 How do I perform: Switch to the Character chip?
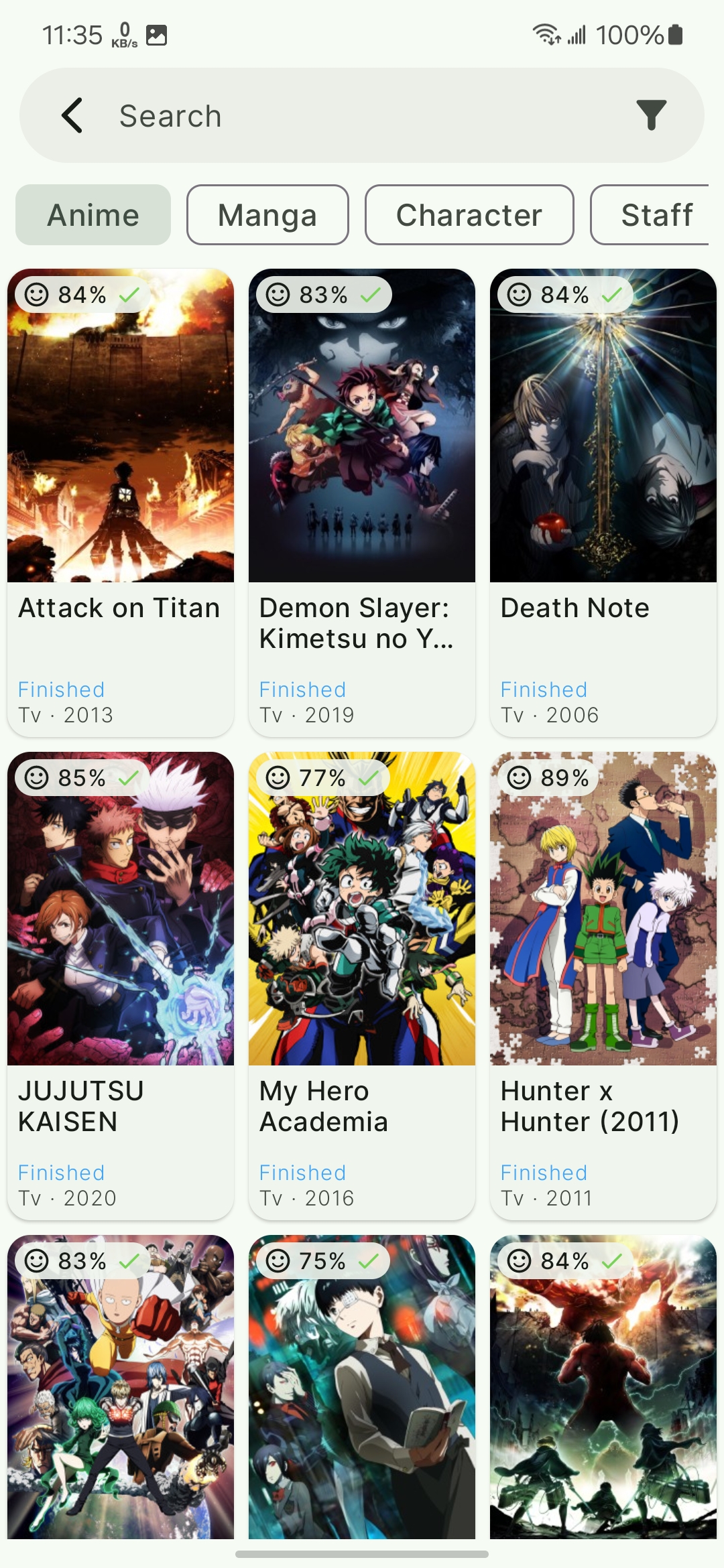point(469,215)
